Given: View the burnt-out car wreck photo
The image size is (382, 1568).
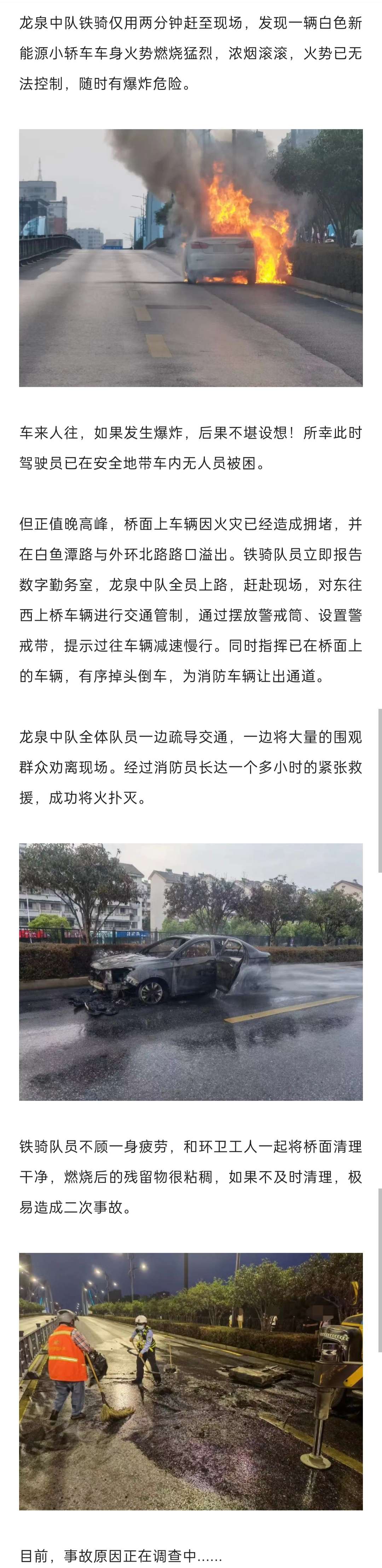Looking at the screenshot, I should click(190, 972).
